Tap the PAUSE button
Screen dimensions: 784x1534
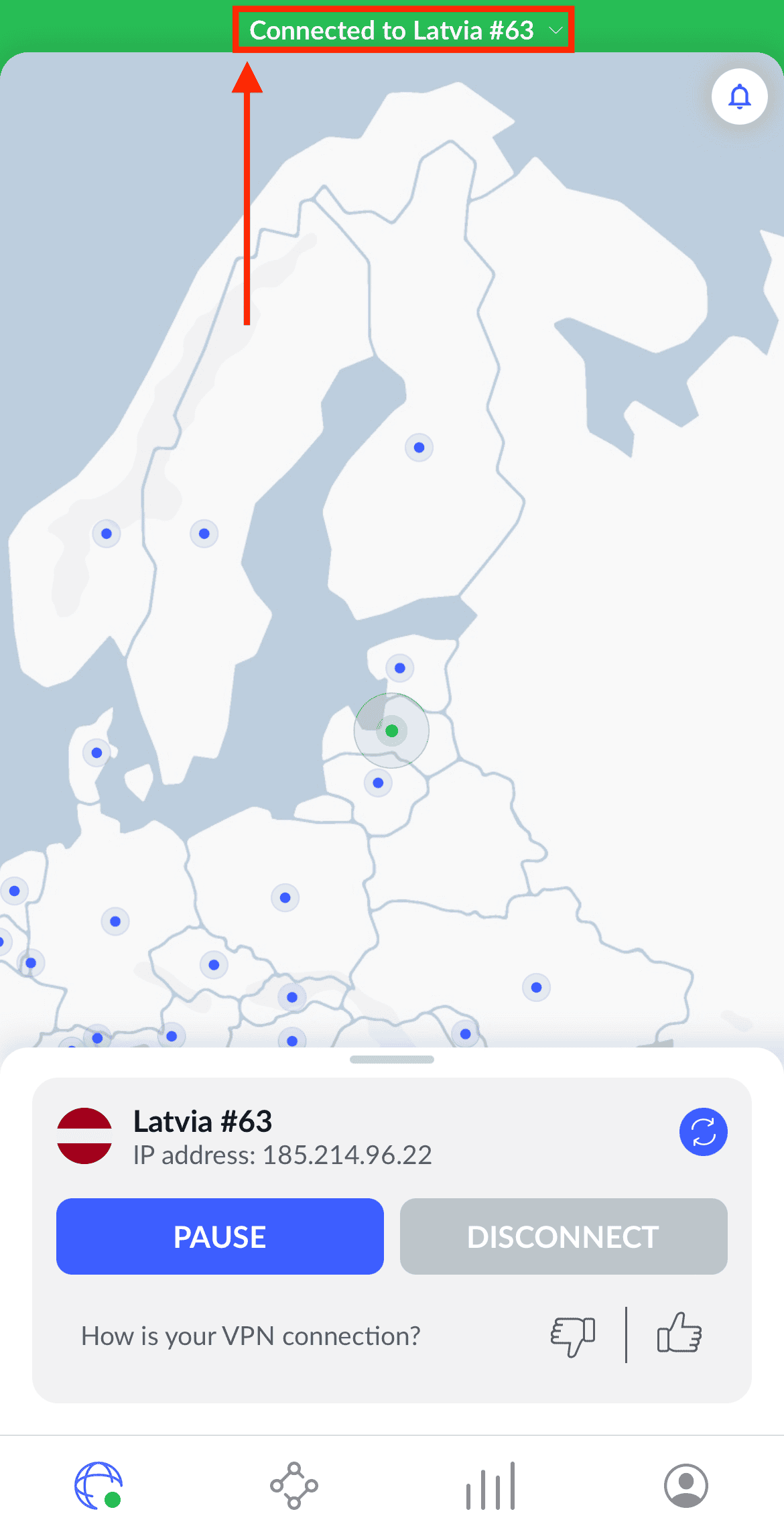click(220, 1236)
